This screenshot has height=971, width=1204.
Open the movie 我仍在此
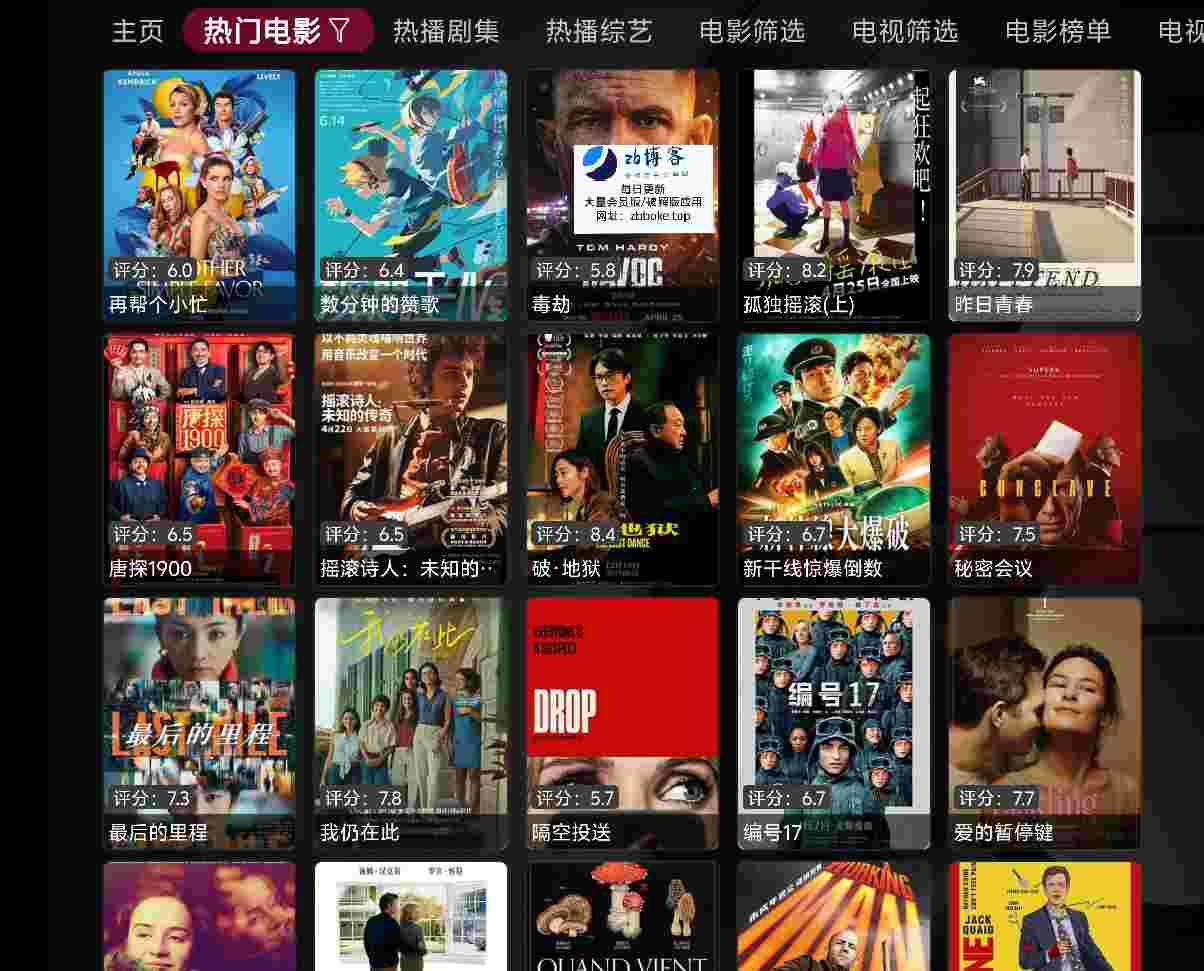pos(410,723)
